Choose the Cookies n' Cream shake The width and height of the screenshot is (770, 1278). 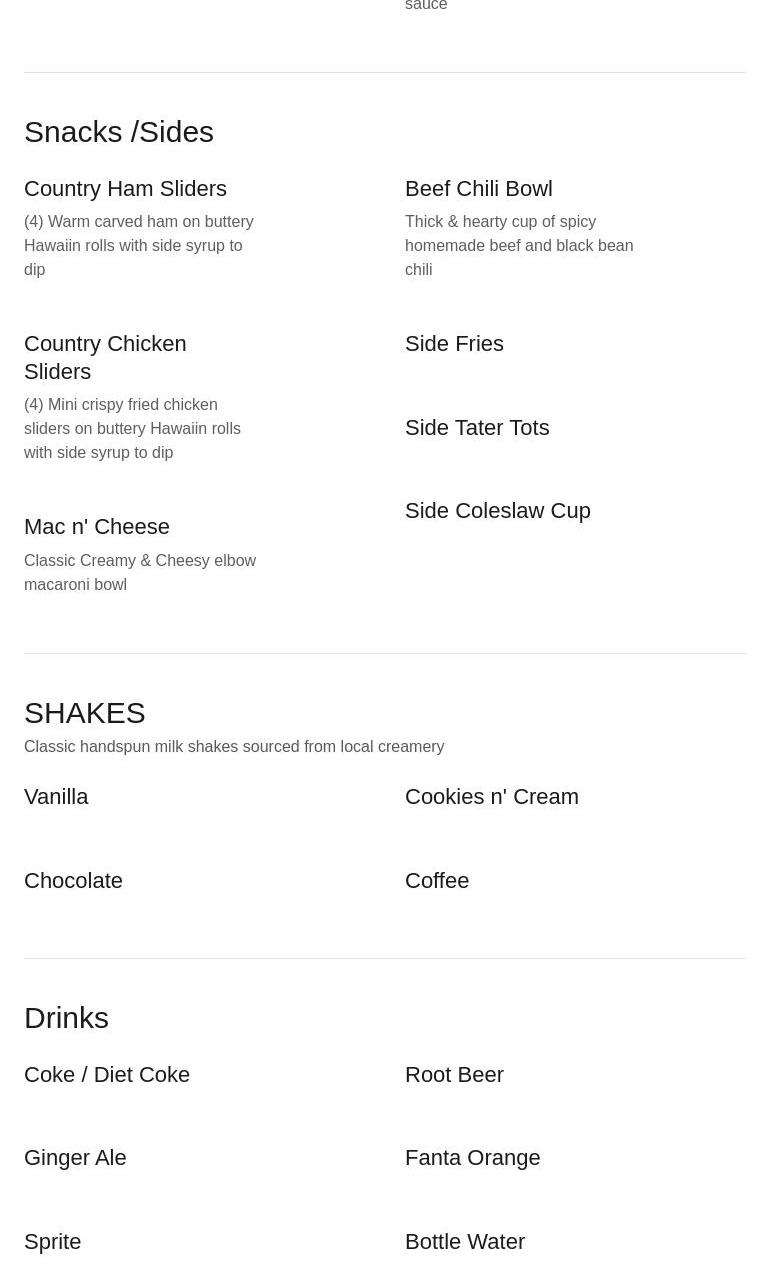pos(491,797)
